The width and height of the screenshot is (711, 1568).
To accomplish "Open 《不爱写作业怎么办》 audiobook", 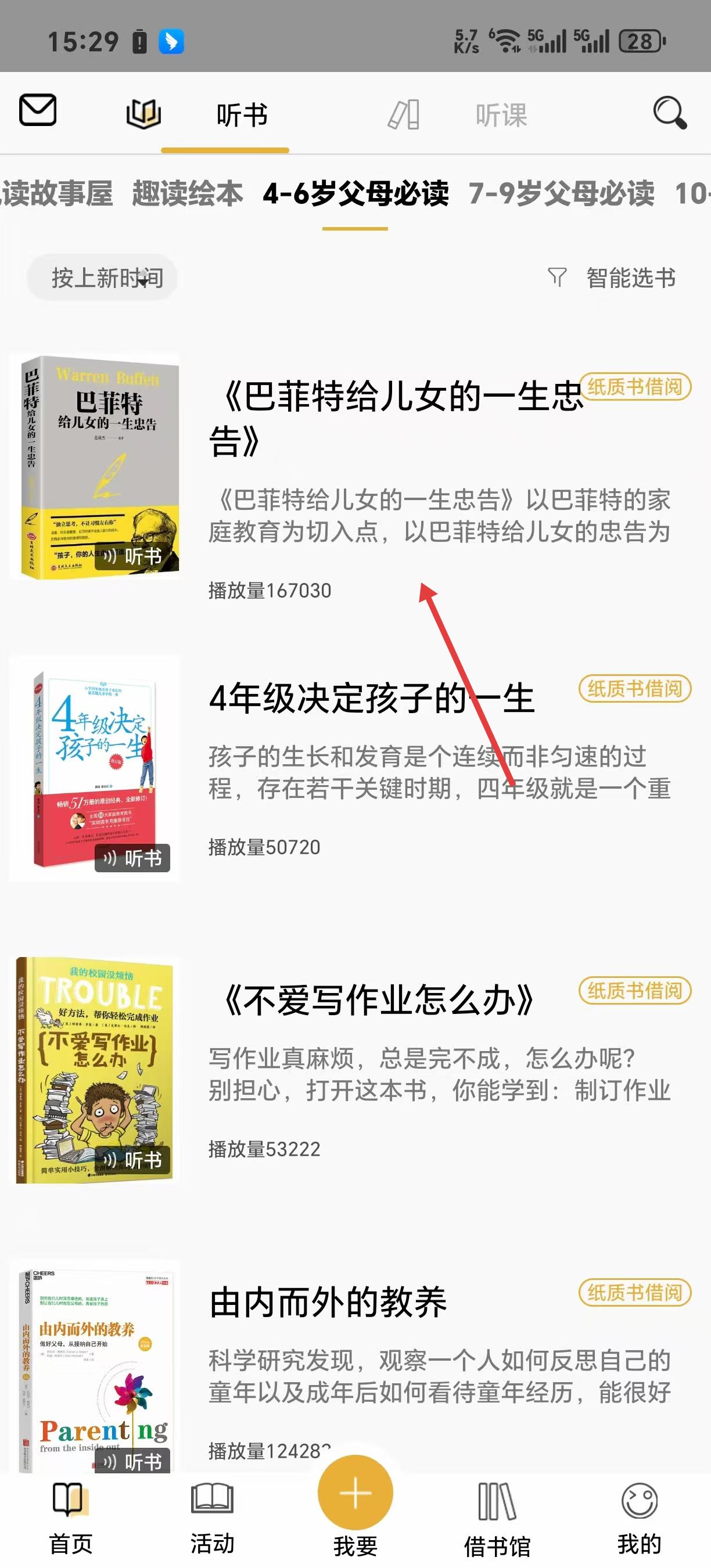I will click(379, 1000).
